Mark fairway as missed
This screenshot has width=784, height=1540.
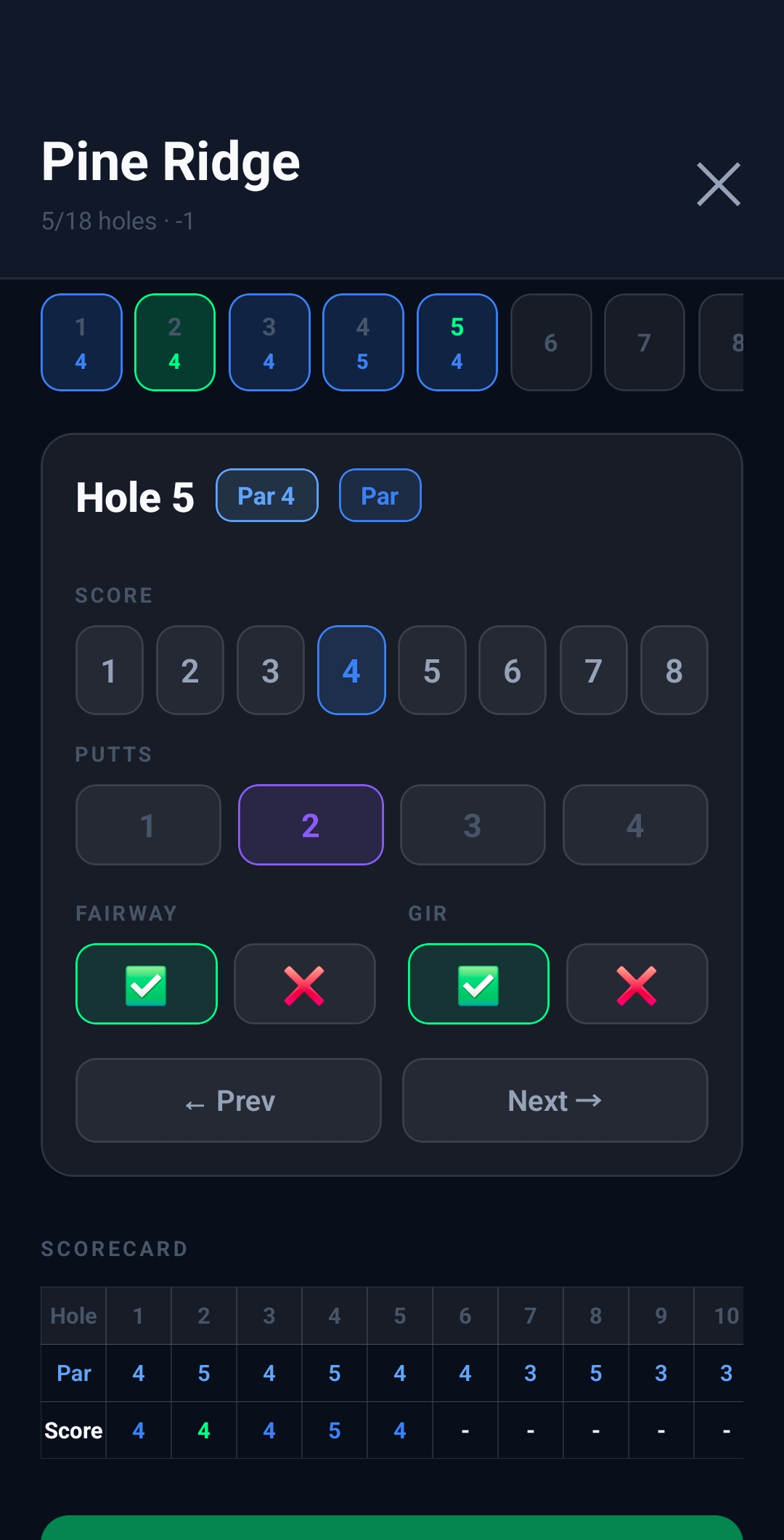(305, 984)
